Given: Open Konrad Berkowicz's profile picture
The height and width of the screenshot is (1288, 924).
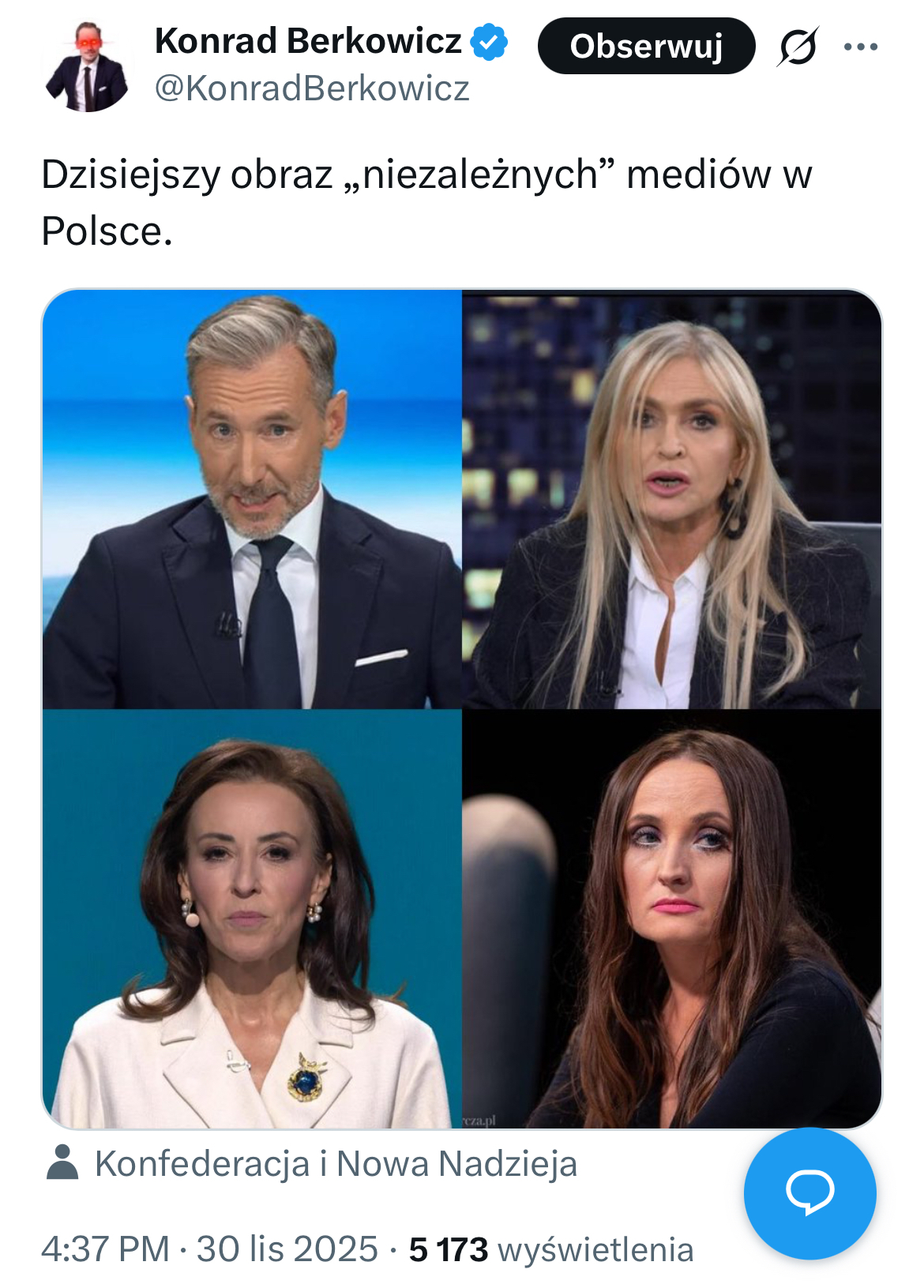Looking at the screenshot, I should point(87,66).
